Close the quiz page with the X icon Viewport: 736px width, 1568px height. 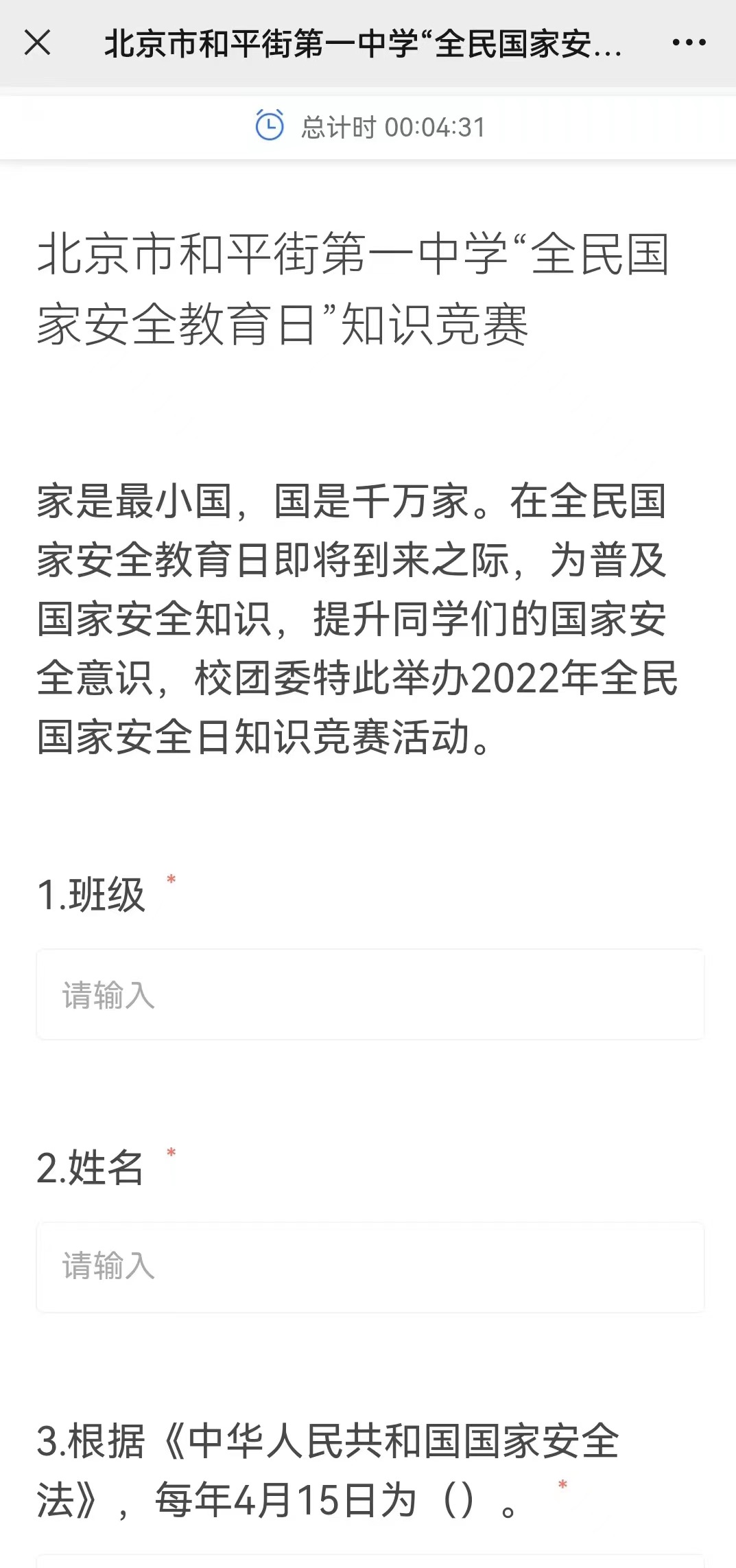38,43
